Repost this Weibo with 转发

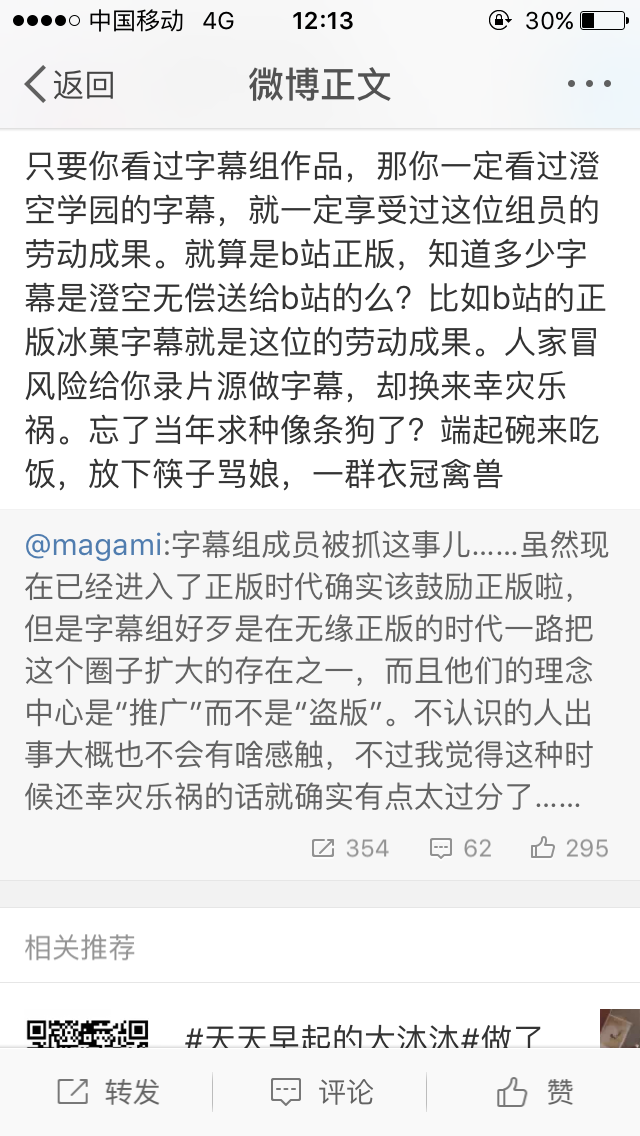[108, 1092]
